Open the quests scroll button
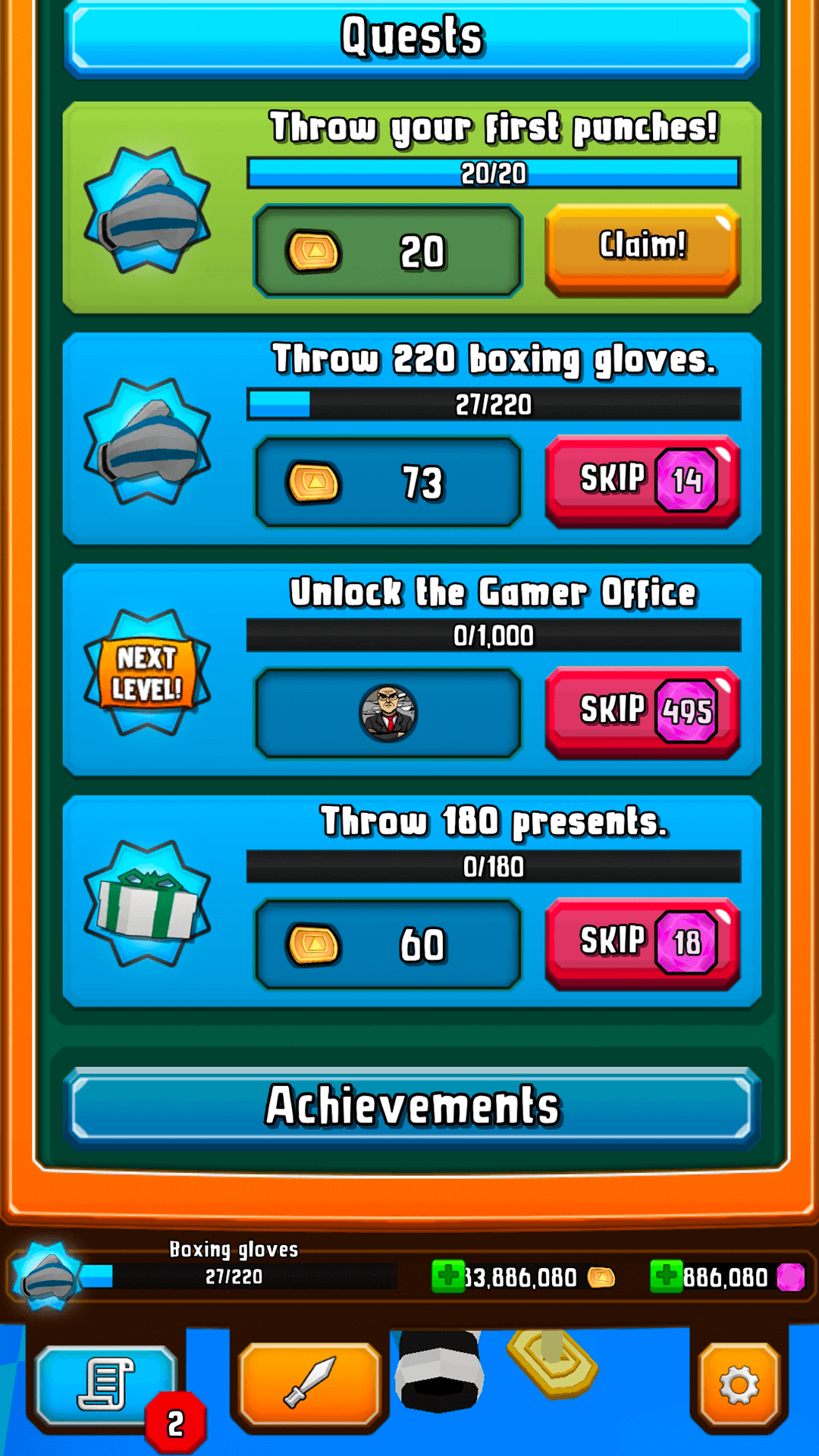Image resolution: width=819 pixels, height=1456 pixels. [106, 1384]
